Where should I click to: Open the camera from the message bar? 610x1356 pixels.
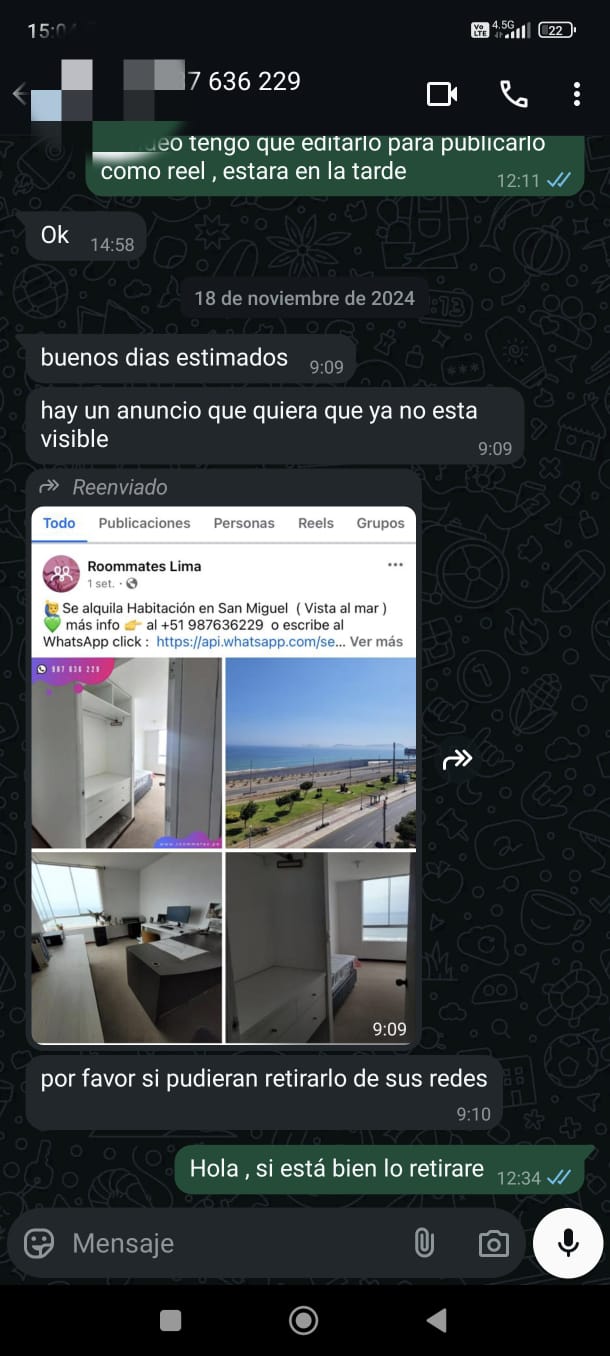(x=493, y=1243)
